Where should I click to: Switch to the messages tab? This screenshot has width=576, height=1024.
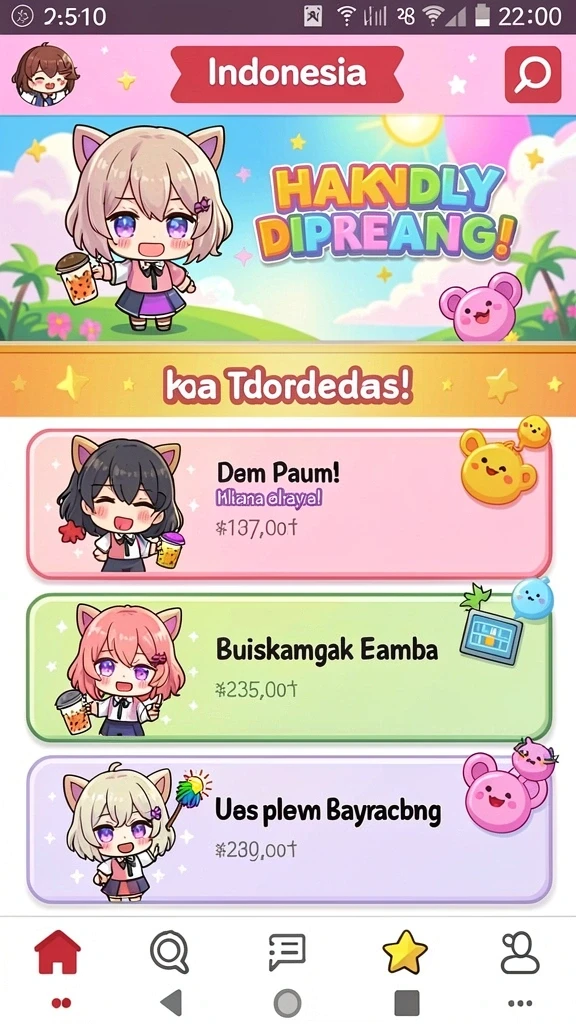tap(287, 952)
